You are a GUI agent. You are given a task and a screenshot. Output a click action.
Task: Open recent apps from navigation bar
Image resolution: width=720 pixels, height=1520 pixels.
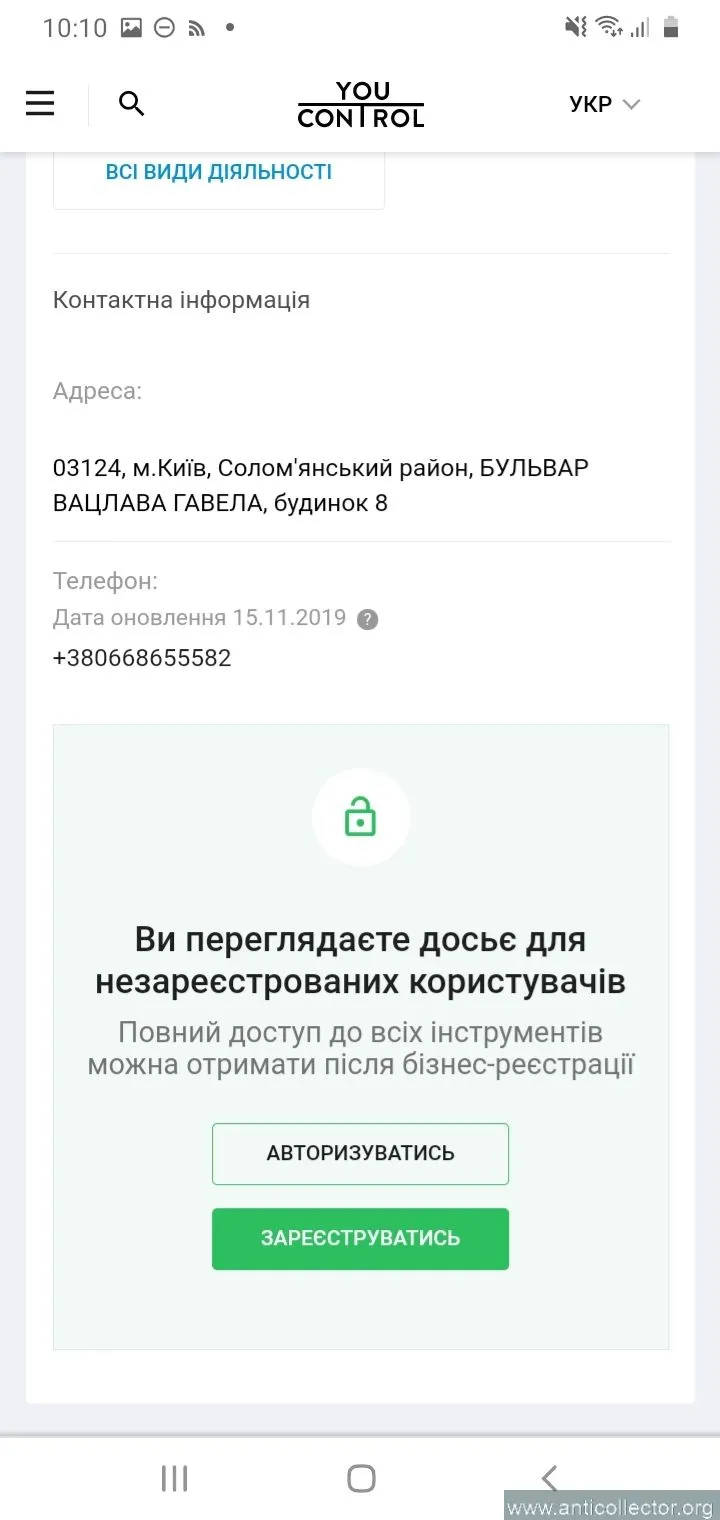pyautogui.click(x=174, y=1478)
